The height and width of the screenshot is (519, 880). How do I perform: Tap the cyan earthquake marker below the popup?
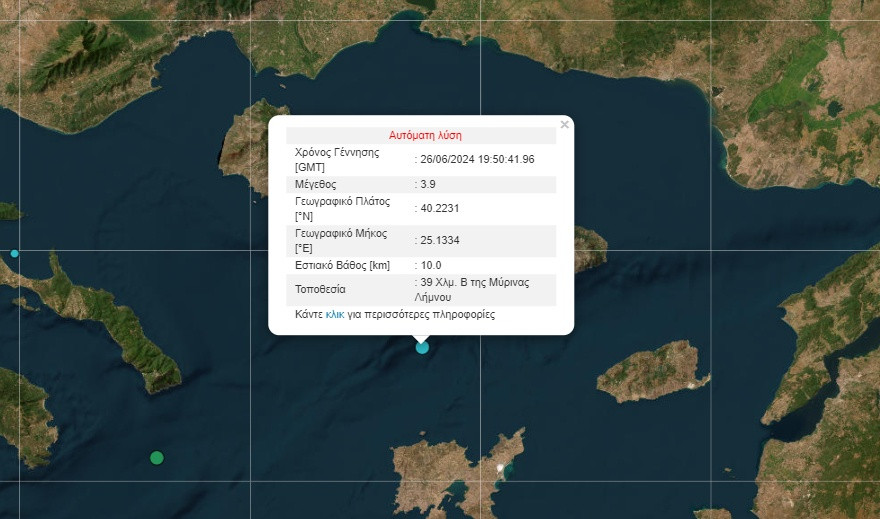(422, 347)
